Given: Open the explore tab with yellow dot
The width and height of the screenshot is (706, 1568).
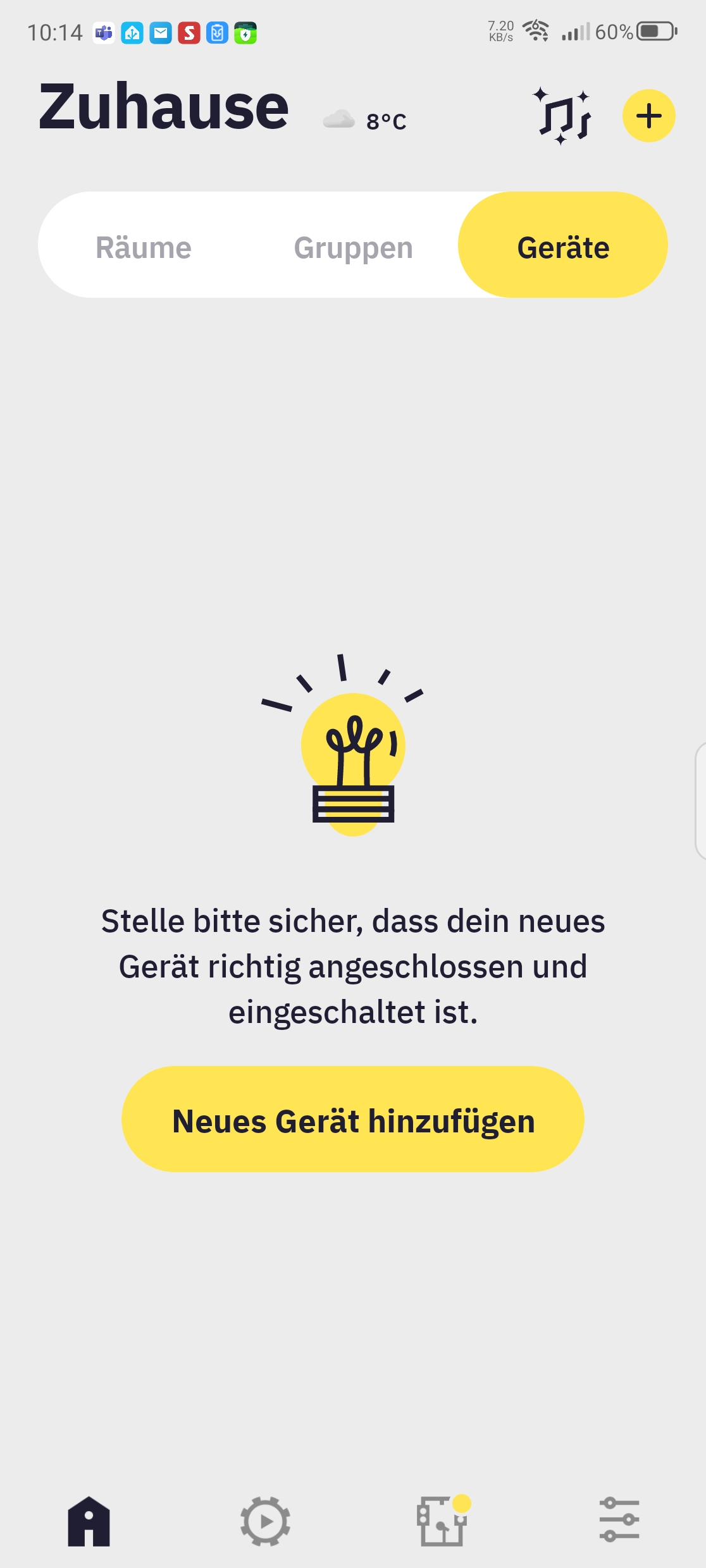Looking at the screenshot, I should coord(442,1522).
